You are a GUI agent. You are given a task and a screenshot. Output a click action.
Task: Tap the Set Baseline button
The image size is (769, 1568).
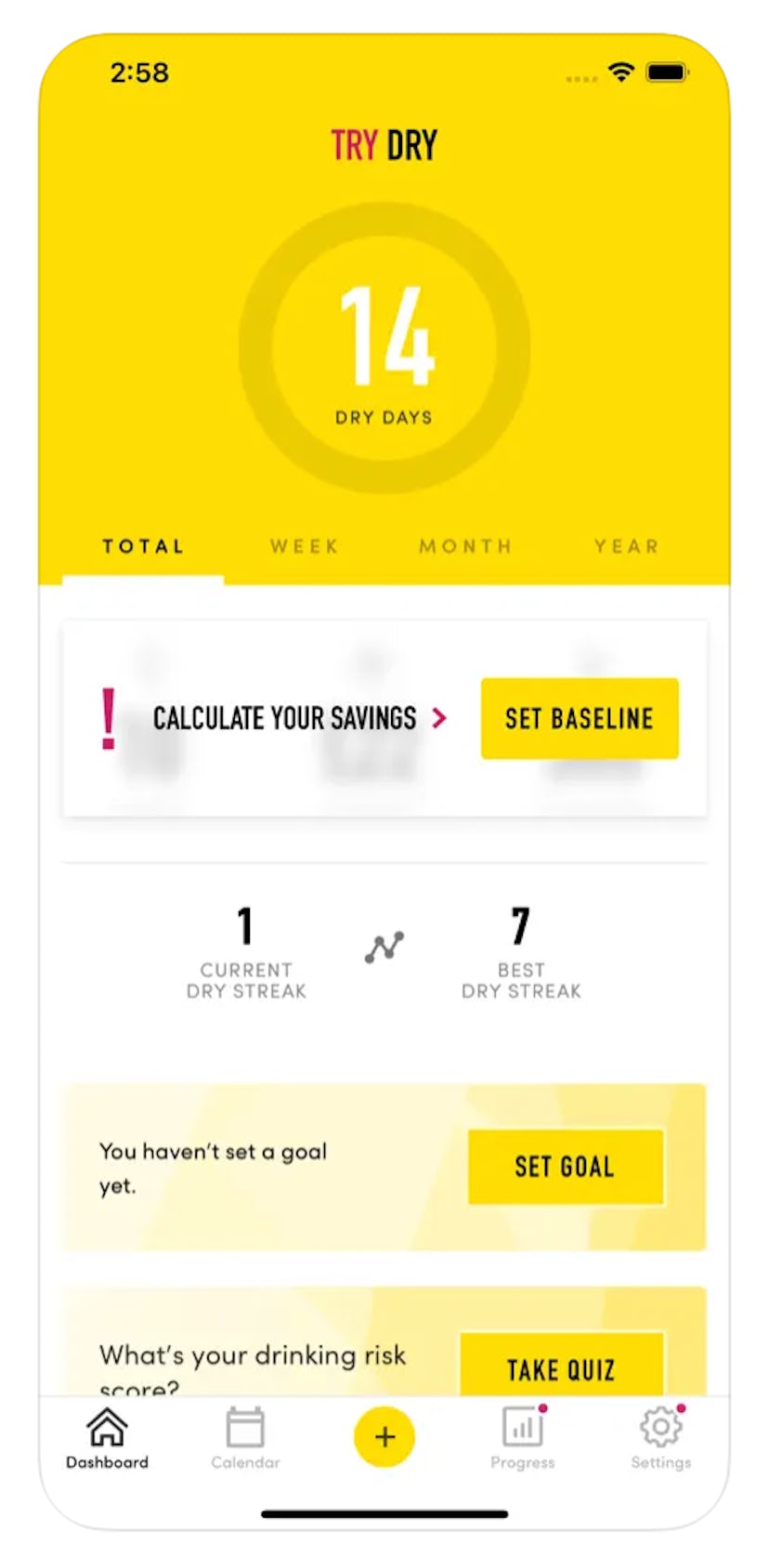coord(580,718)
